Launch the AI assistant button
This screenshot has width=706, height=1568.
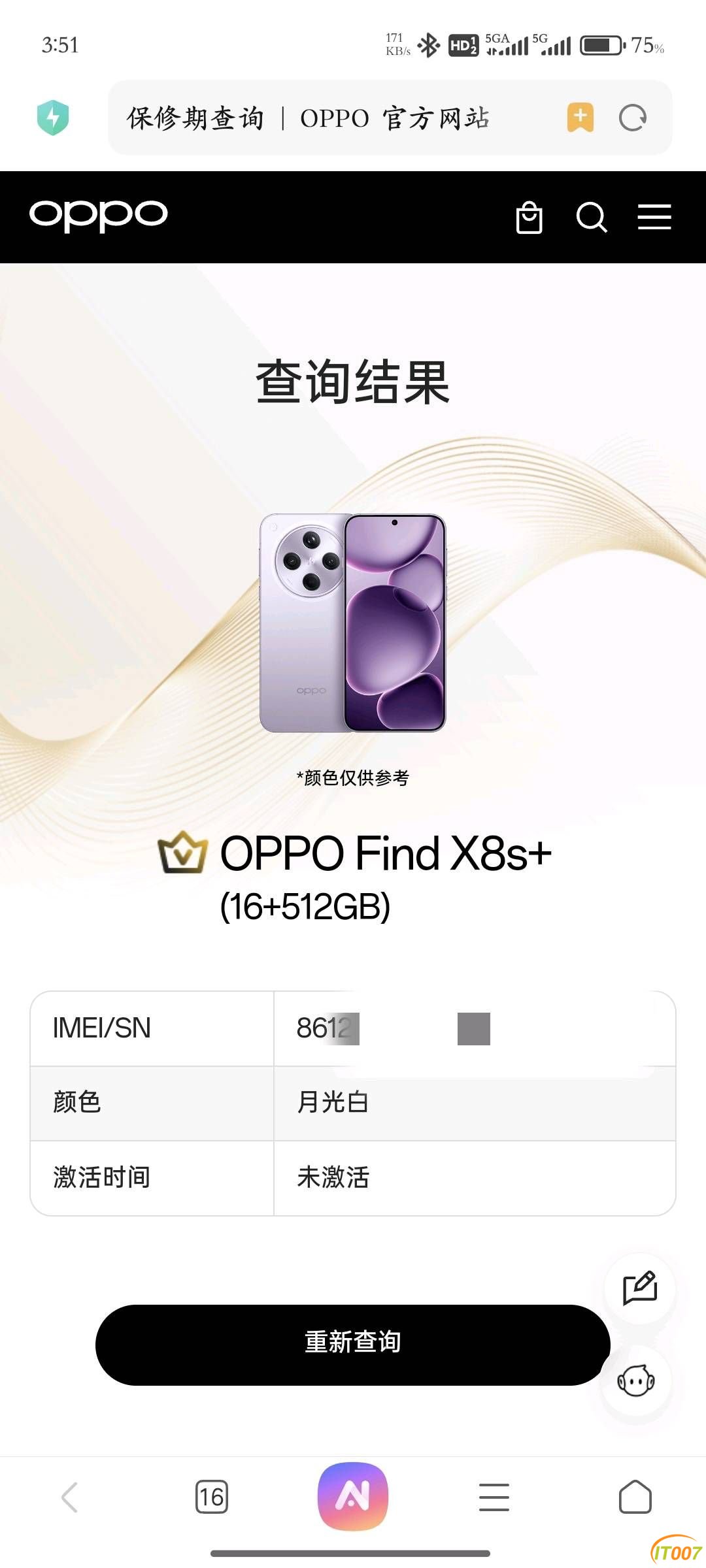click(353, 1496)
